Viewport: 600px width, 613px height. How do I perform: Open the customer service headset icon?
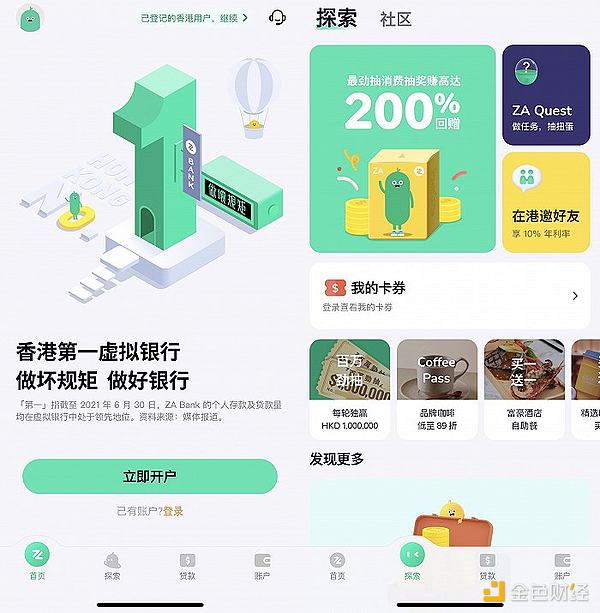click(277, 17)
